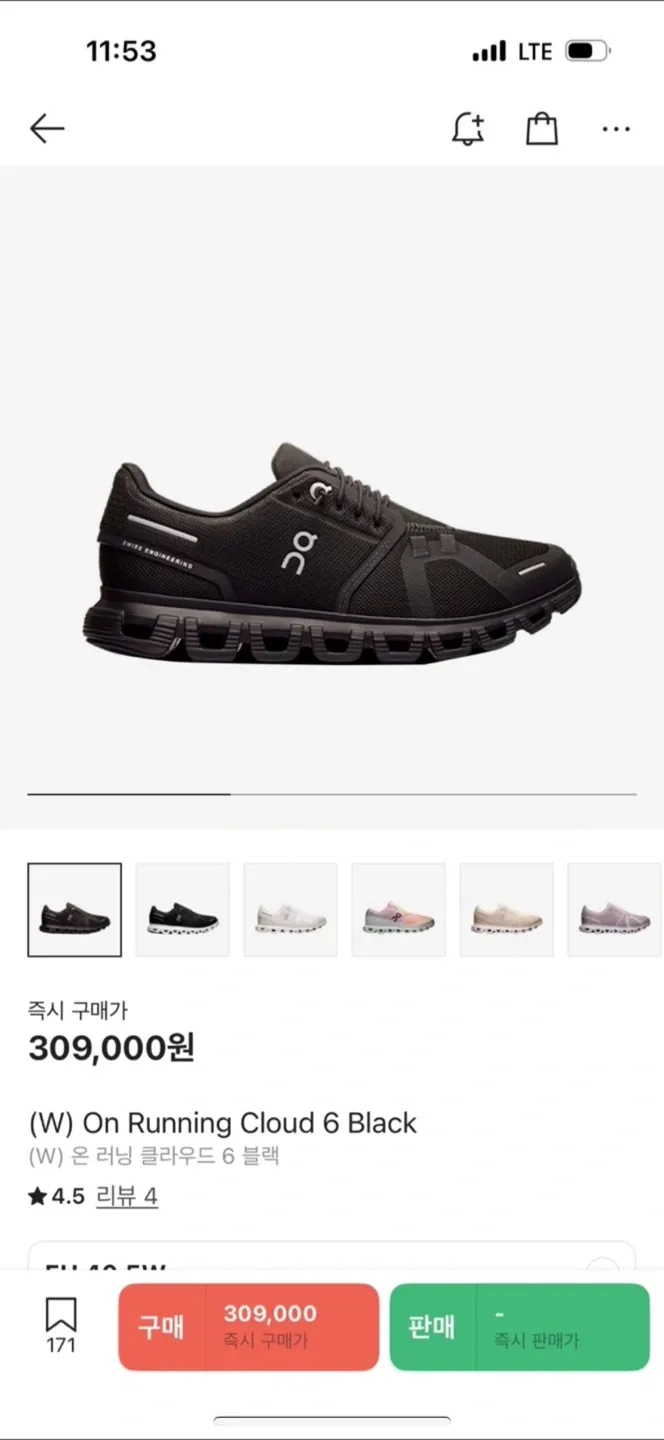Select the mauve purple shoe thumbnail
664x1440 pixels.
coord(614,910)
